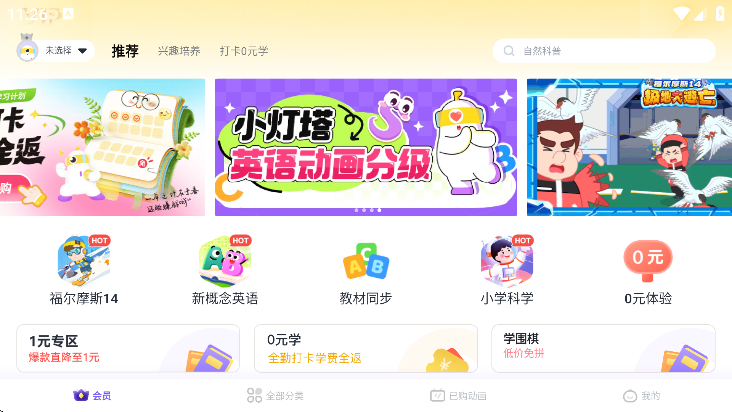The width and height of the screenshot is (732, 412).
Task: Select the 会员 bottom tab
Action: [x=92, y=395]
